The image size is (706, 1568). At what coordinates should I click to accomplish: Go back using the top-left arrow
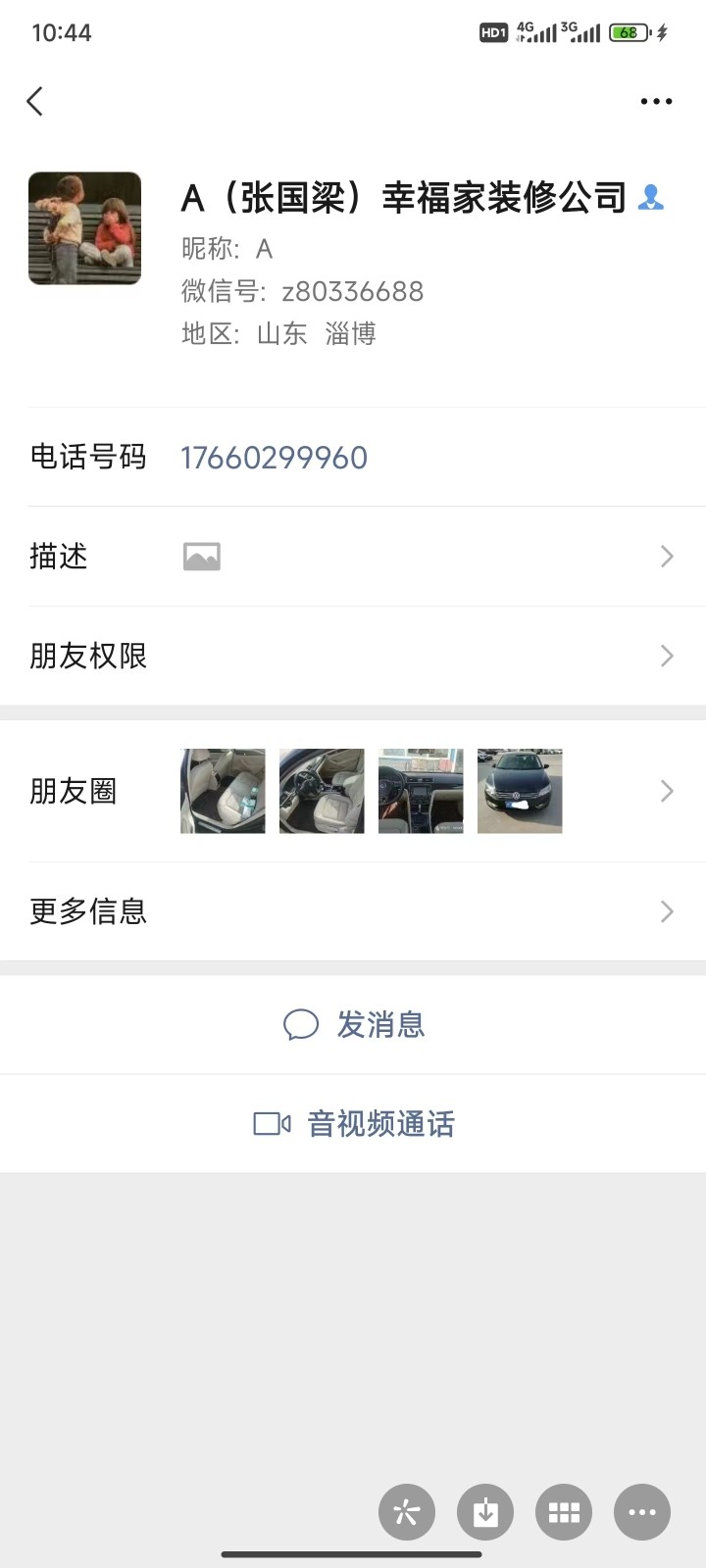coord(35,101)
